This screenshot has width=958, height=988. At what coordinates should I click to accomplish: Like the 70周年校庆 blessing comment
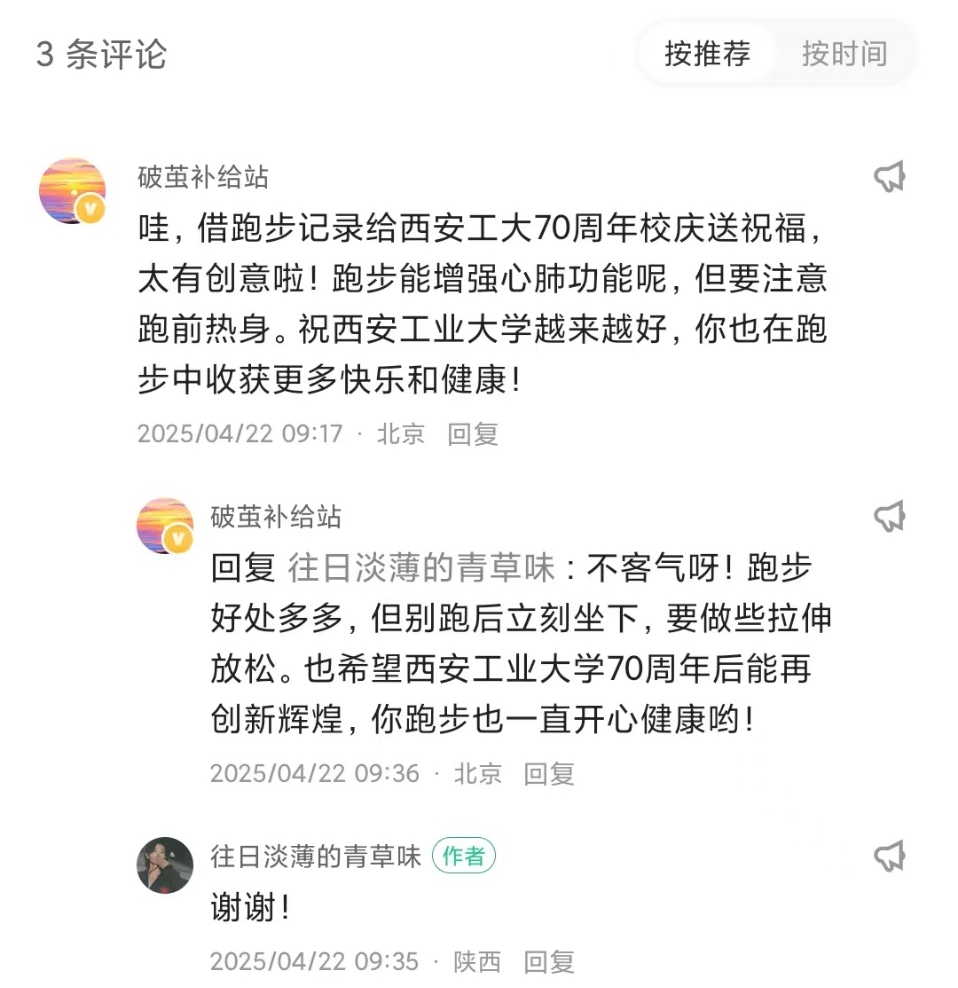tap(889, 178)
